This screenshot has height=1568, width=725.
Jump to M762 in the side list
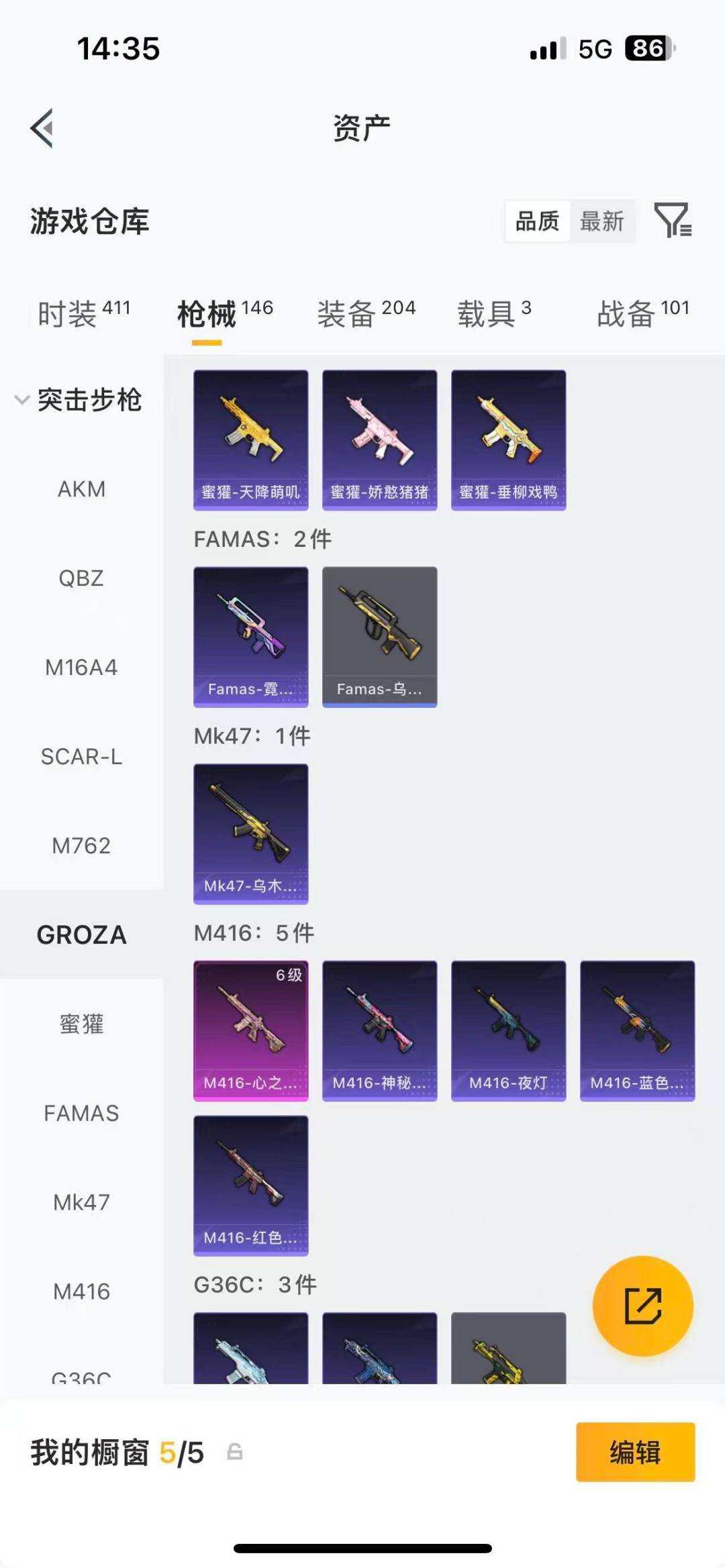(81, 846)
